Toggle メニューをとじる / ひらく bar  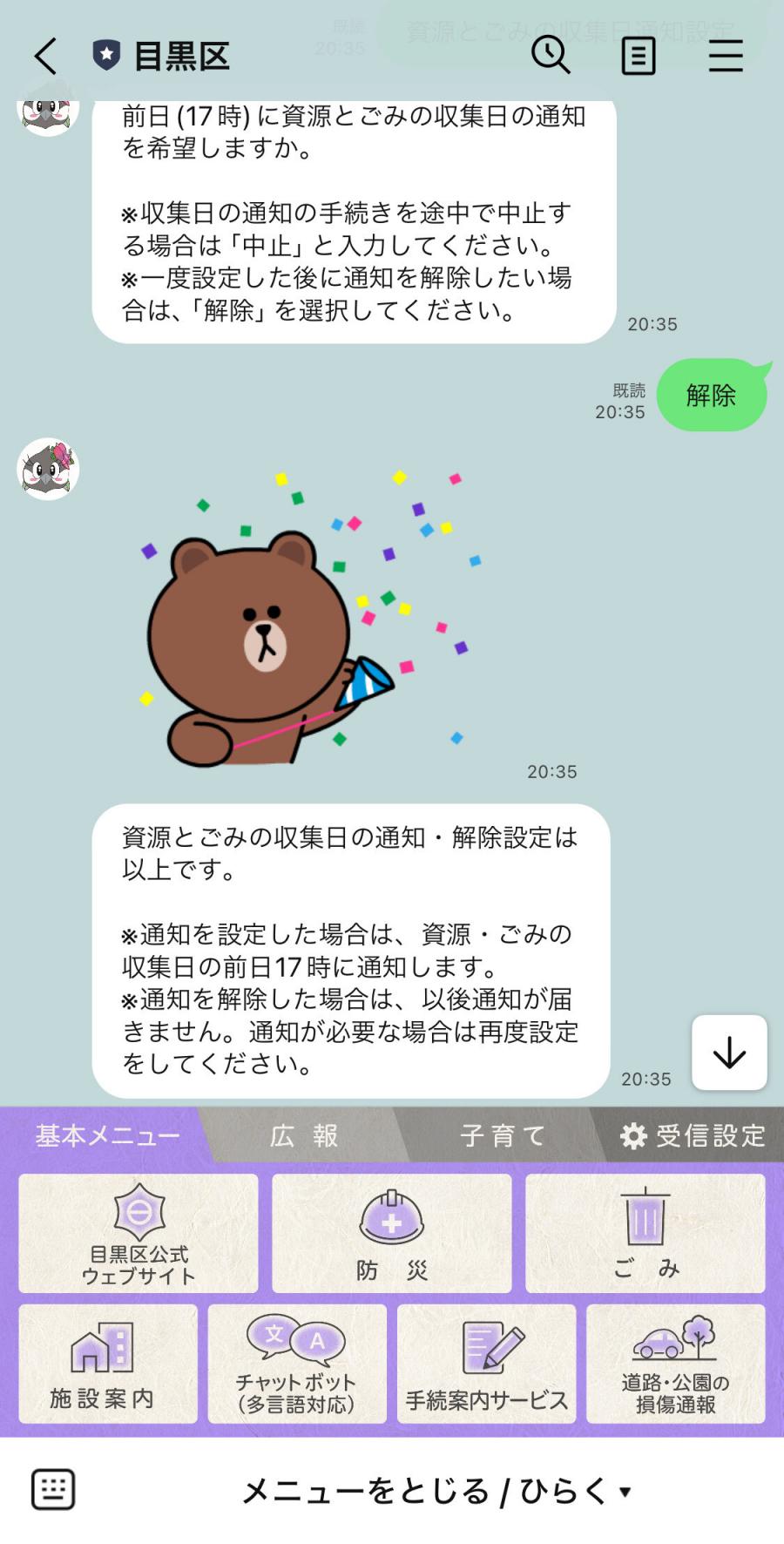tap(436, 1491)
